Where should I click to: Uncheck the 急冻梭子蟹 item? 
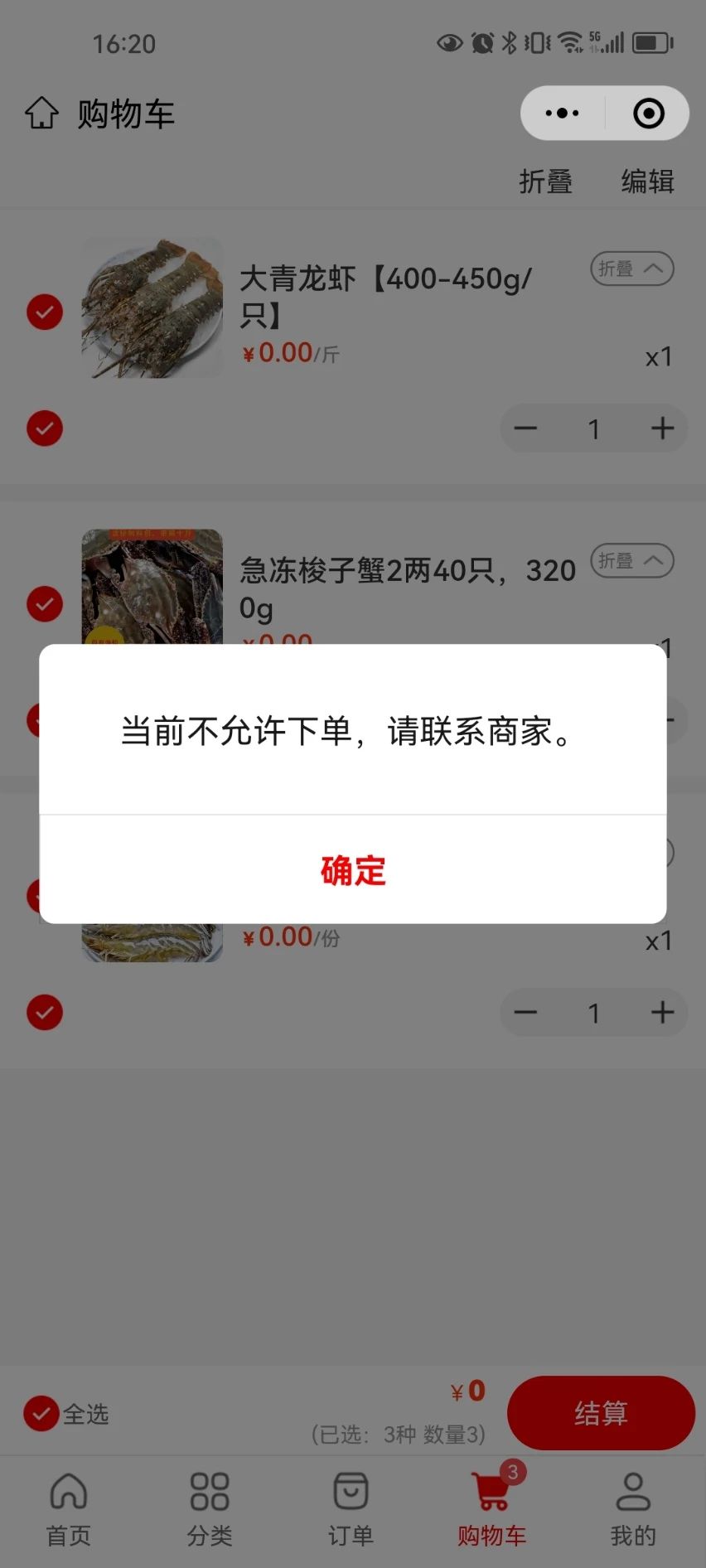(x=45, y=604)
